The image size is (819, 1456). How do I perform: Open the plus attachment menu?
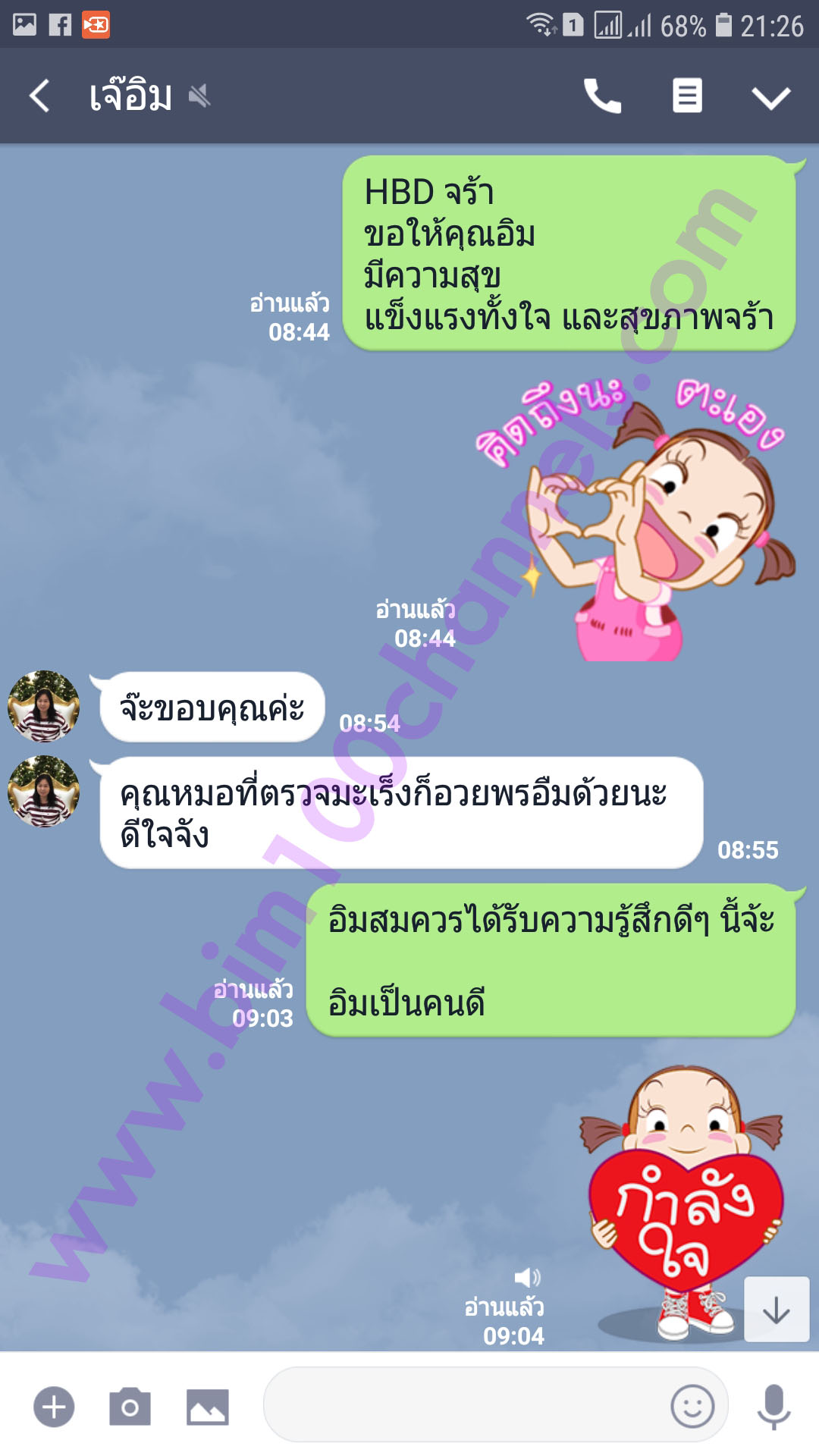(54, 1407)
